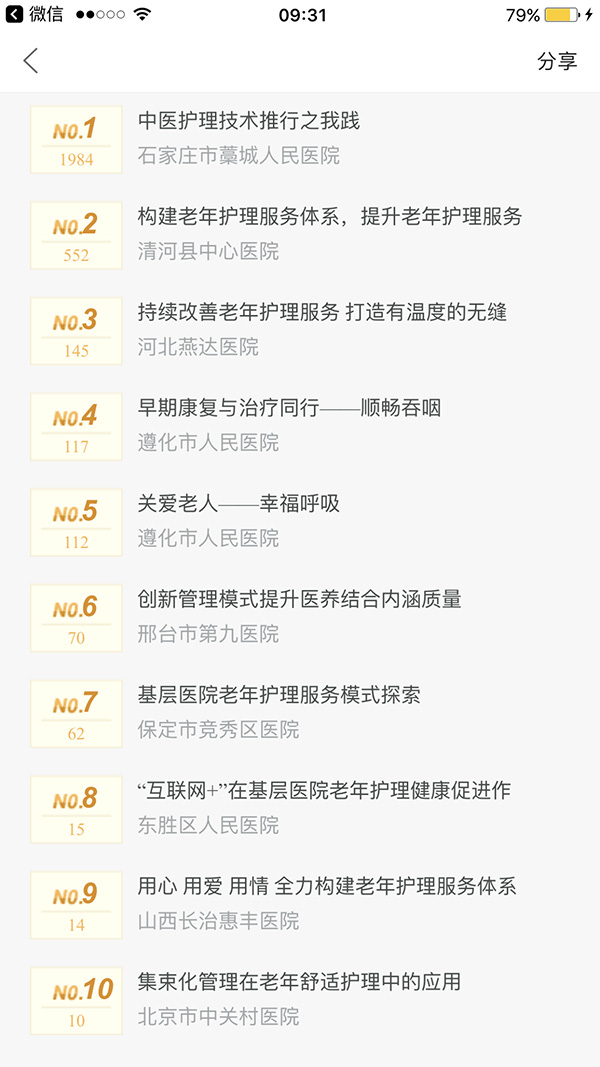Tap the 分享 share button
This screenshot has width=600, height=1067.
pyautogui.click(x=557, y=61)
